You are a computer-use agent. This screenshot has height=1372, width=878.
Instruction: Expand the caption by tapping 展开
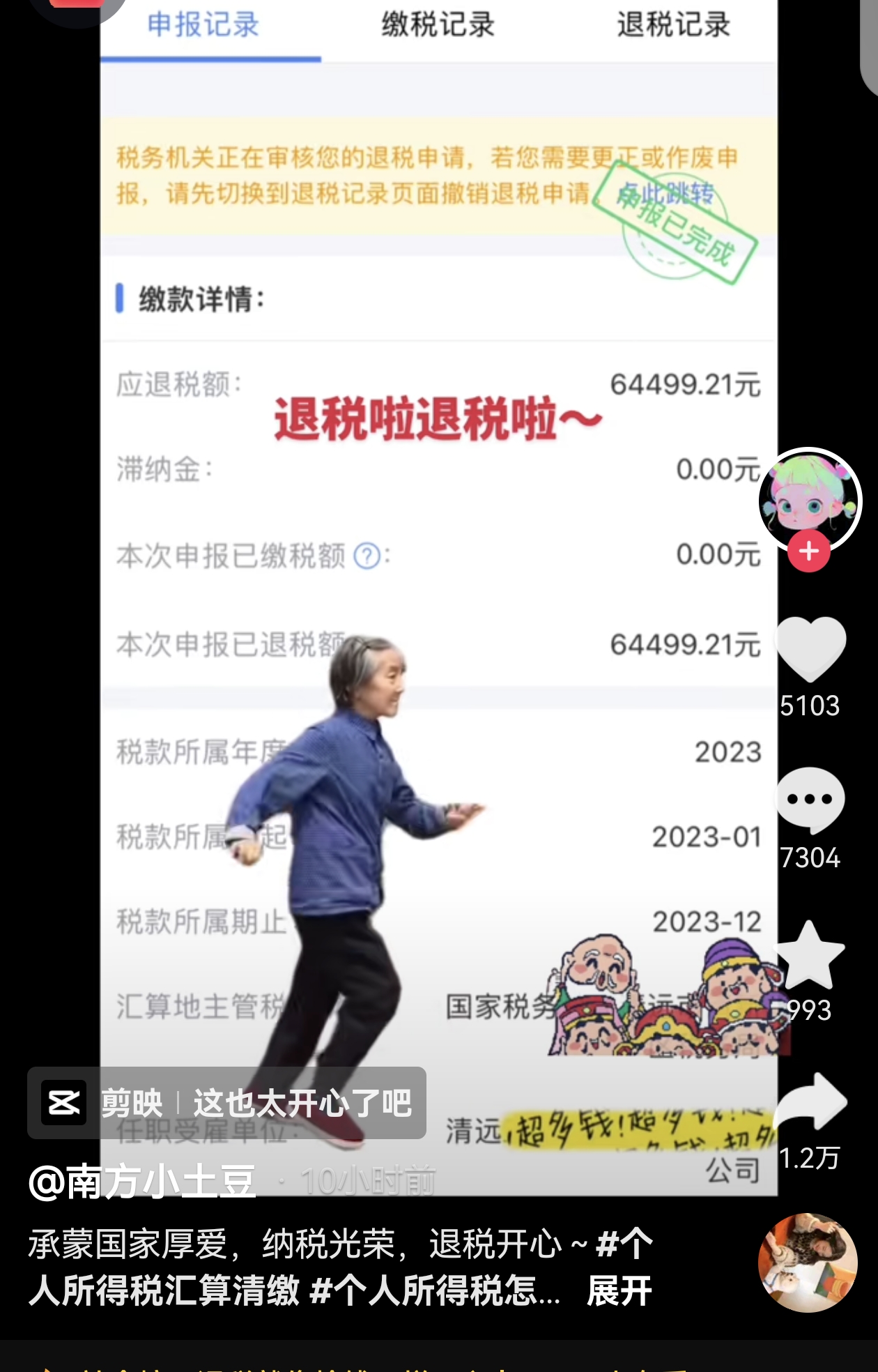pyautogui.click(x=619, y=1290)
